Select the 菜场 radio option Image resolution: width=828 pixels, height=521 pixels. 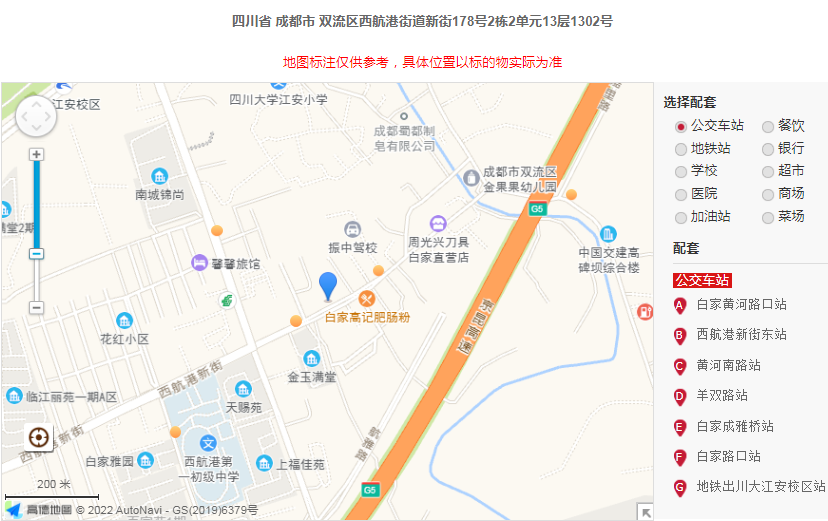768,217
